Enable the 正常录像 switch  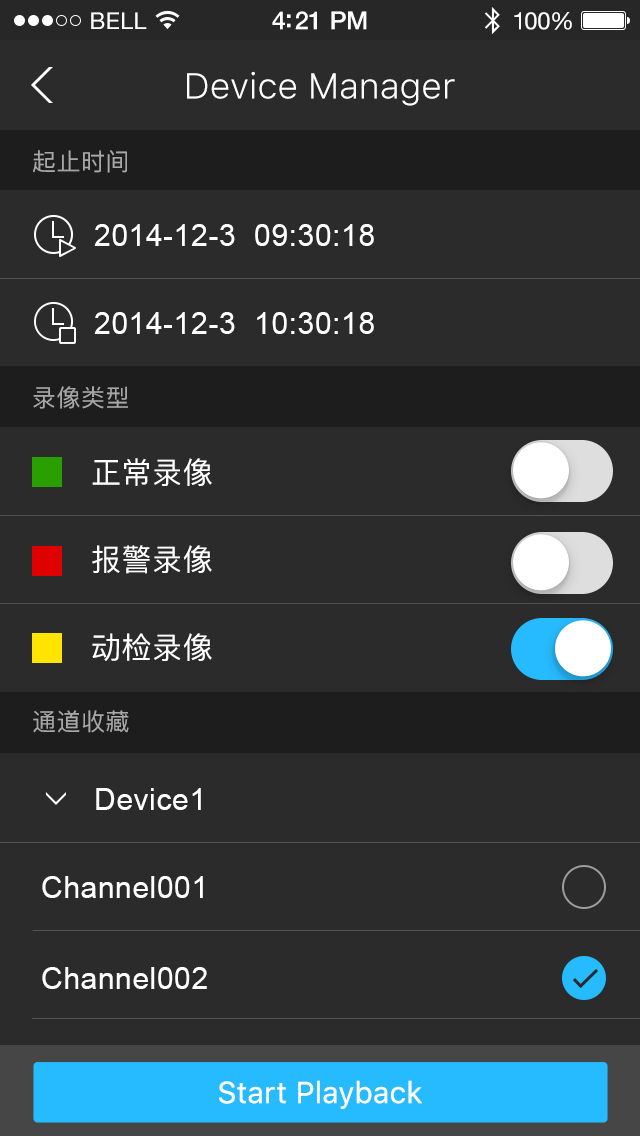click(561, 471)
